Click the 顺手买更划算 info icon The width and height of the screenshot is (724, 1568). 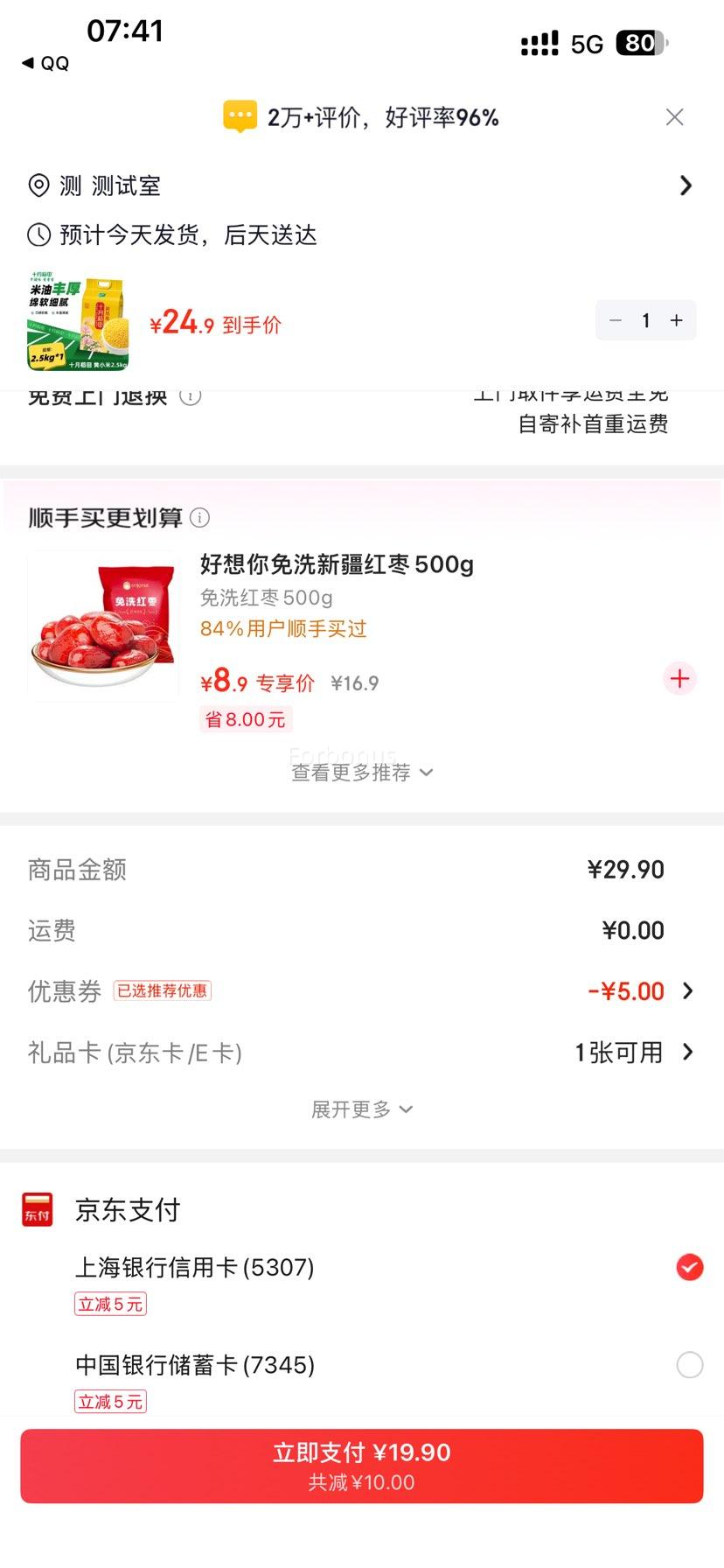[201, 518]
